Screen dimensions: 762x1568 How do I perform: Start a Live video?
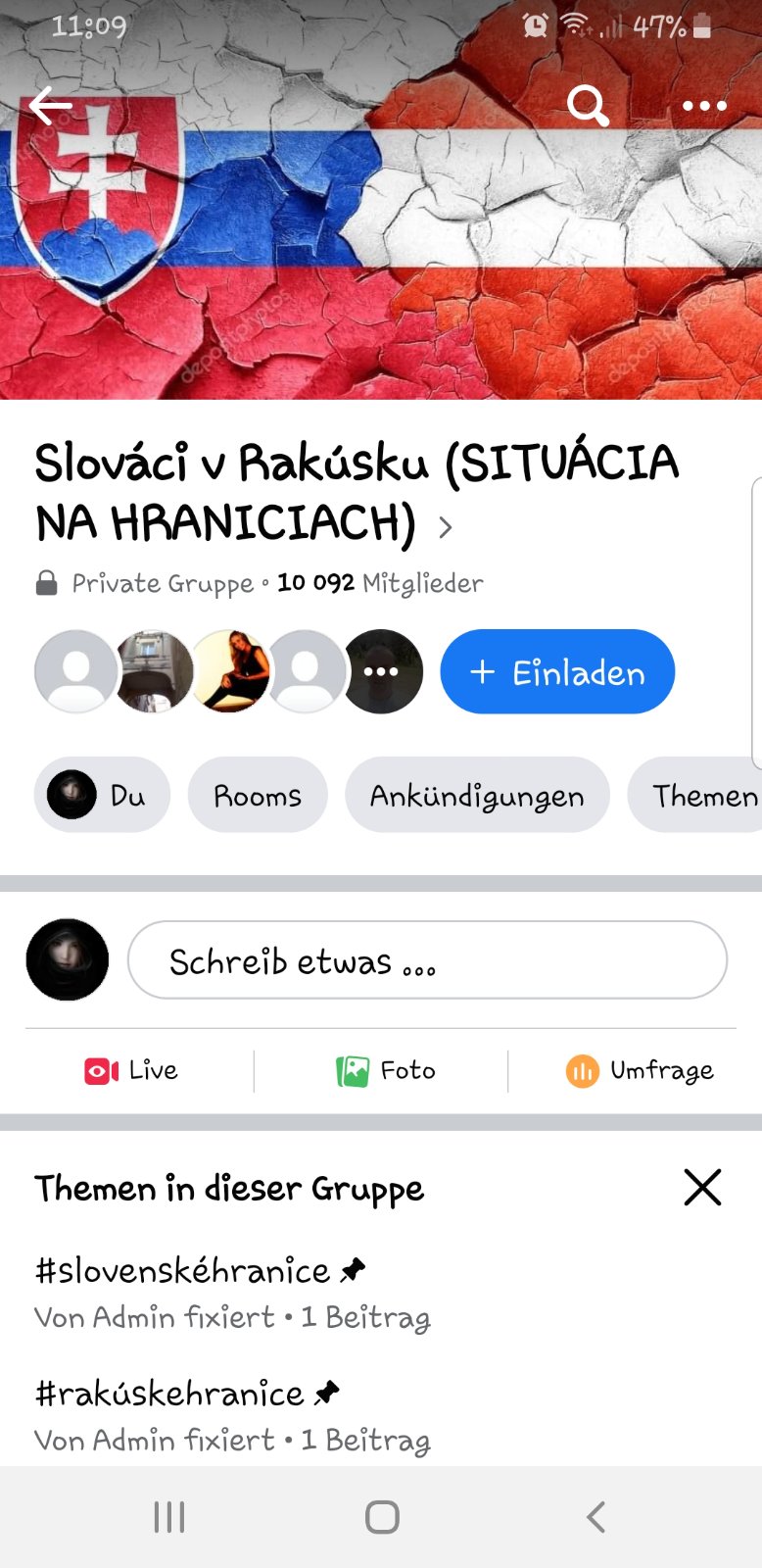coord(131,1070)
